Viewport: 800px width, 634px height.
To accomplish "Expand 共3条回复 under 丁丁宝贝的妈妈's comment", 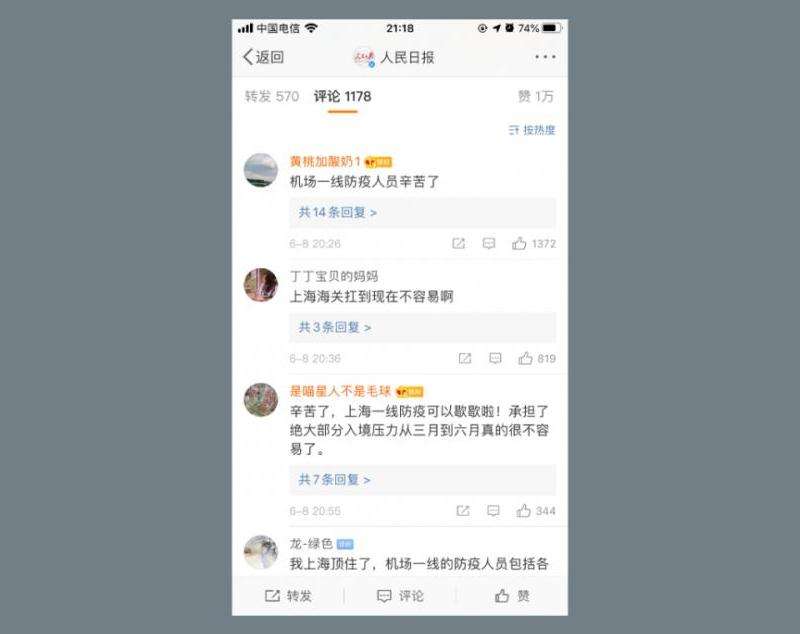I will pos(335,327).
